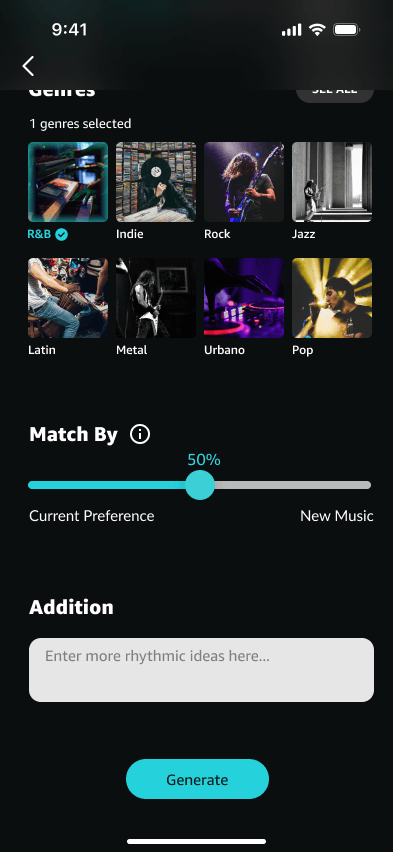Select the Latin genre tile

click(68, 298)
